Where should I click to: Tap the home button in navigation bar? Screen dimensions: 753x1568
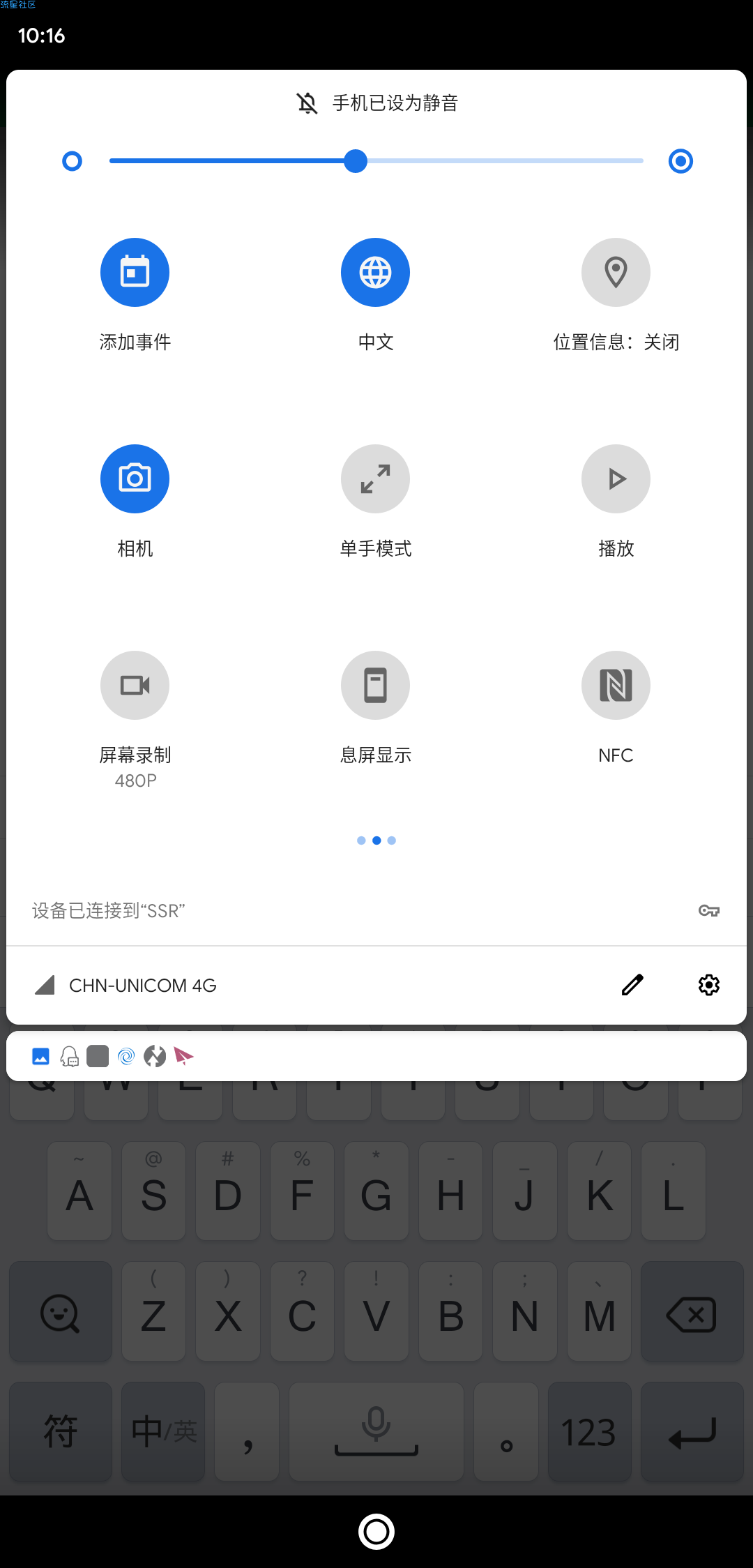(376, 1532)
